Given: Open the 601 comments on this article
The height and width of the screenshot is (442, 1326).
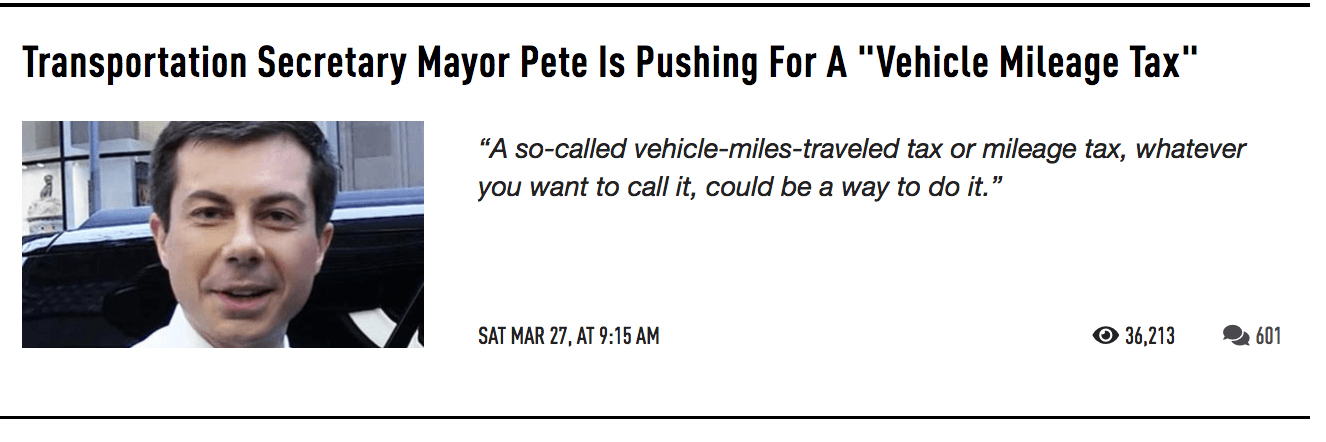Looking at the screenshot, I should pos(1252,336).
